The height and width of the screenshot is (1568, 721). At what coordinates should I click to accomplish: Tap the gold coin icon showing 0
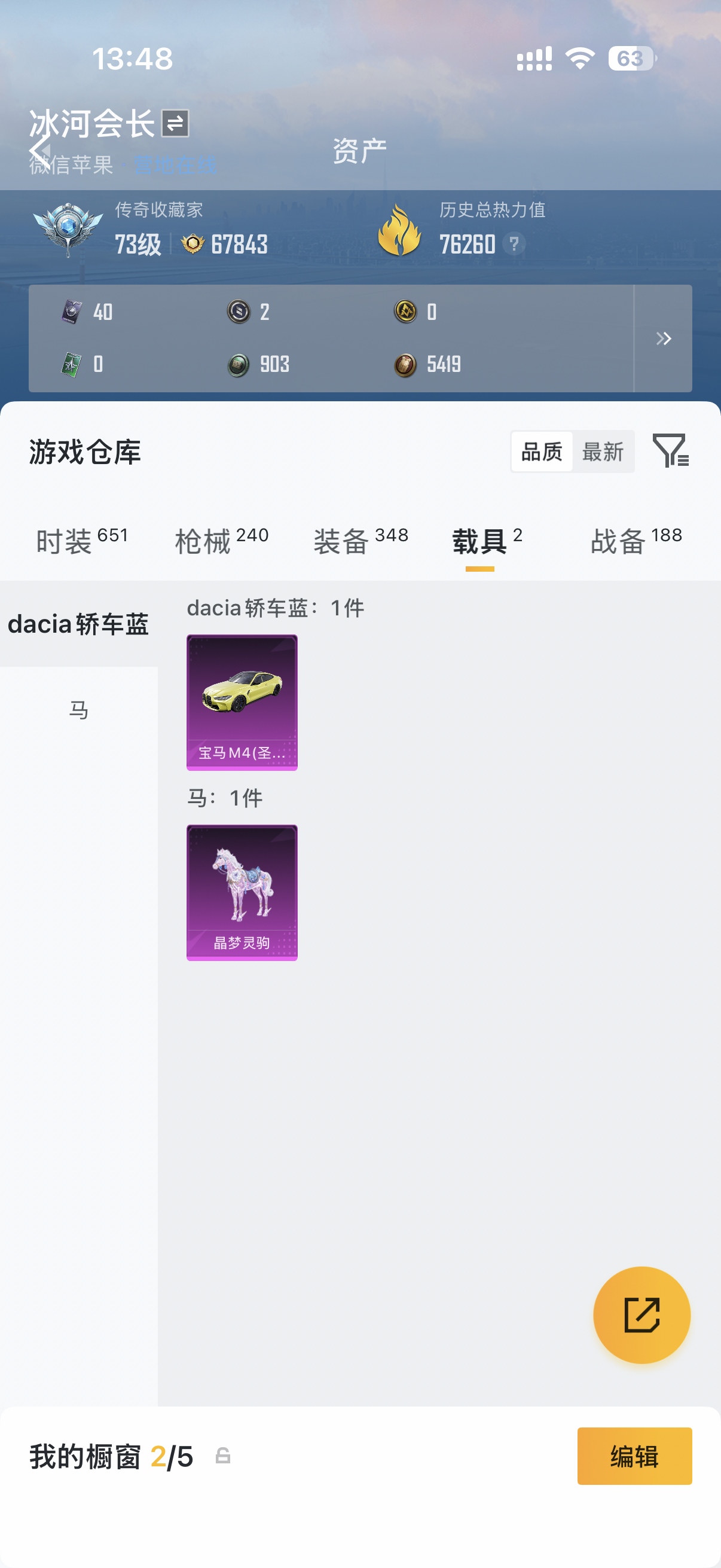pos(407,312)
